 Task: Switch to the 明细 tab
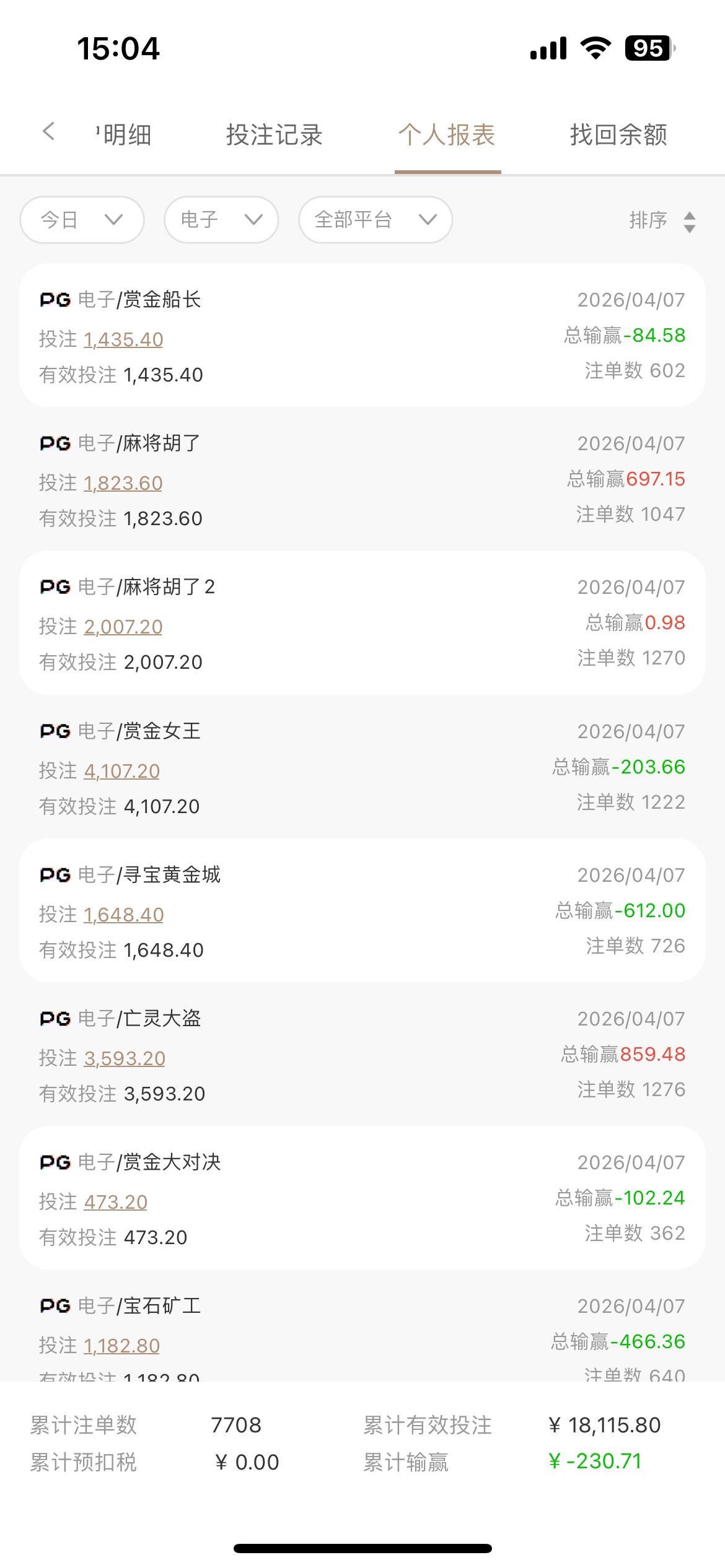126,135
